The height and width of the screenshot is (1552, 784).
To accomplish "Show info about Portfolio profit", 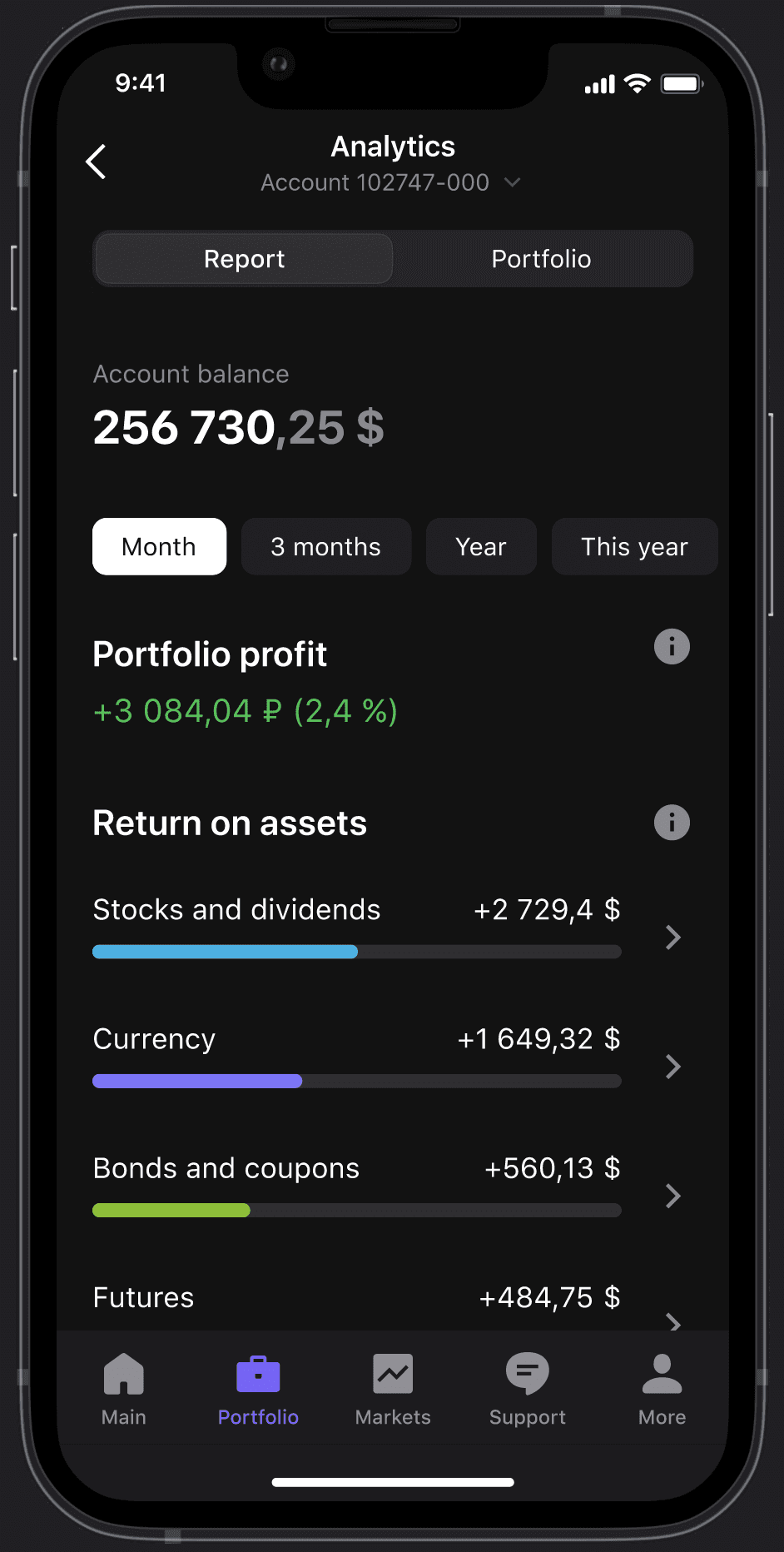I will (x=672, y=647).
